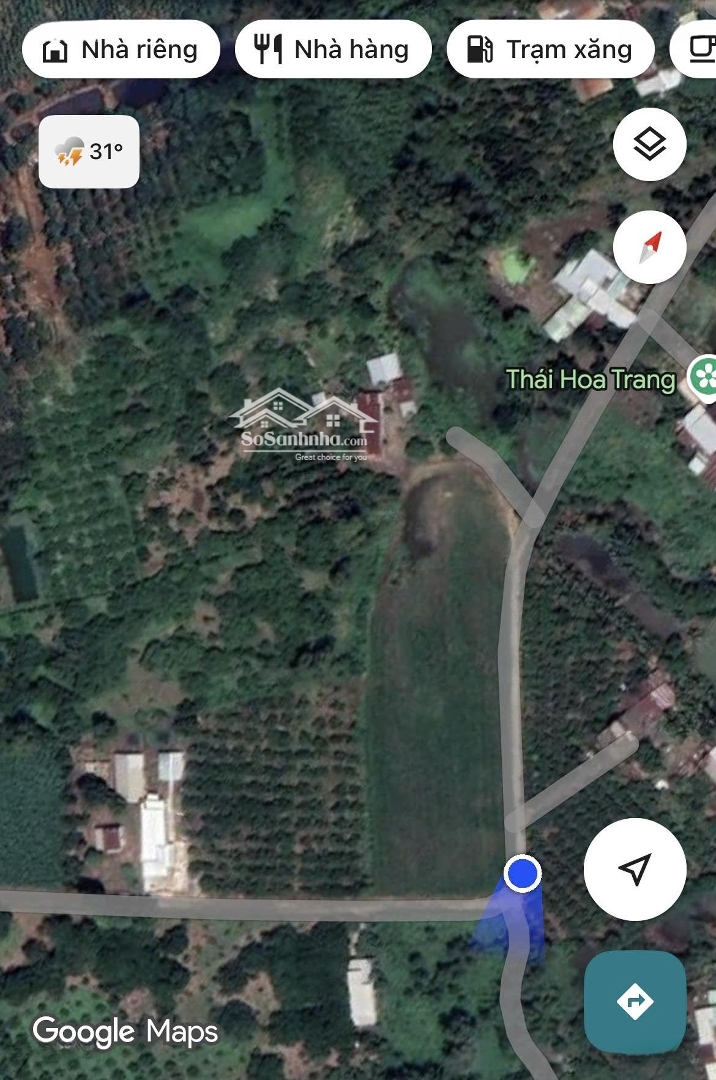Center map on my location arrow
The width and height of the screenshot is (716, 1080).
pos(635,869)
